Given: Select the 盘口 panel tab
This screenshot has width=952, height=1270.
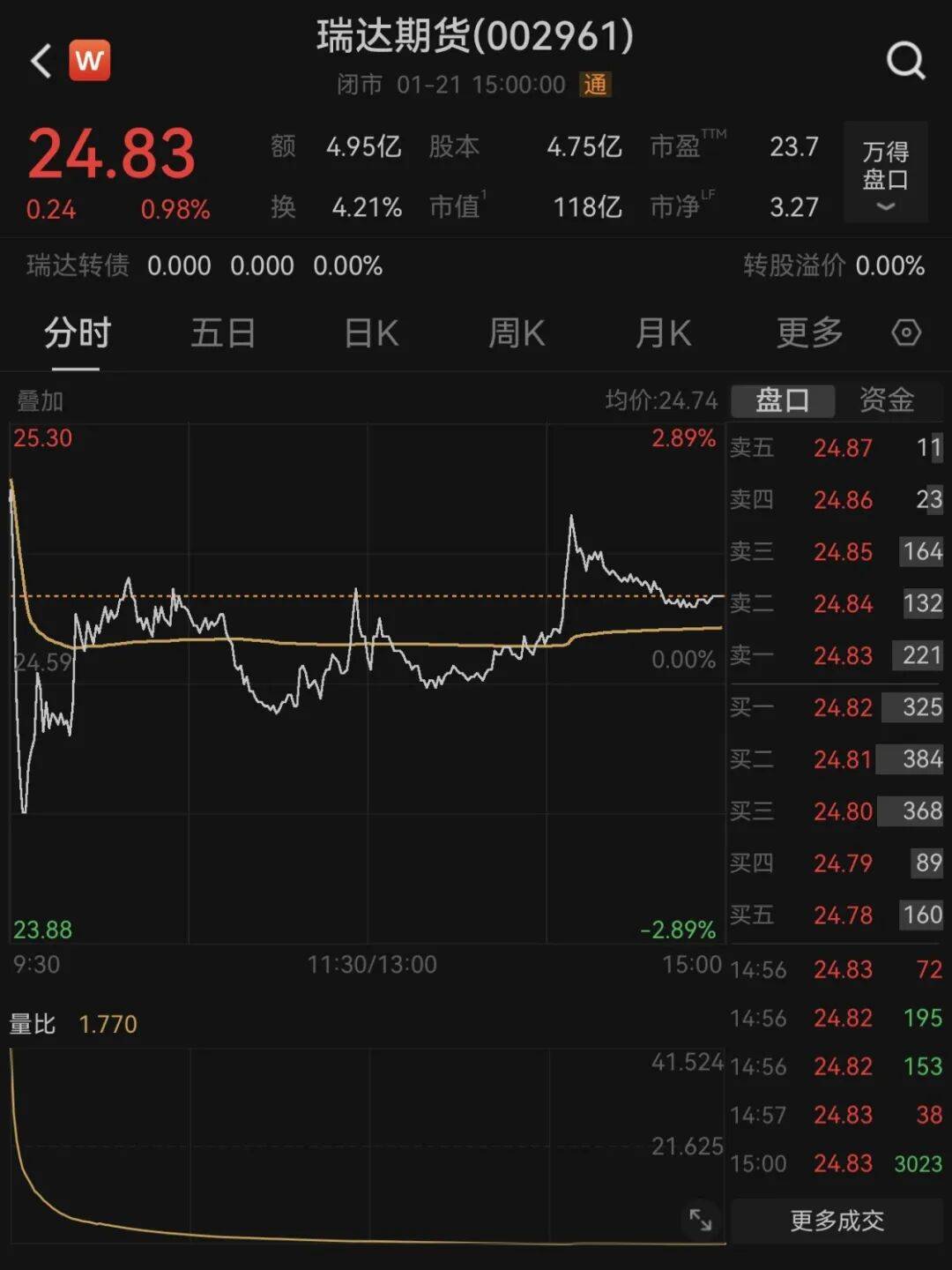Looking at the screenshot, I should (x=782, y=400).
